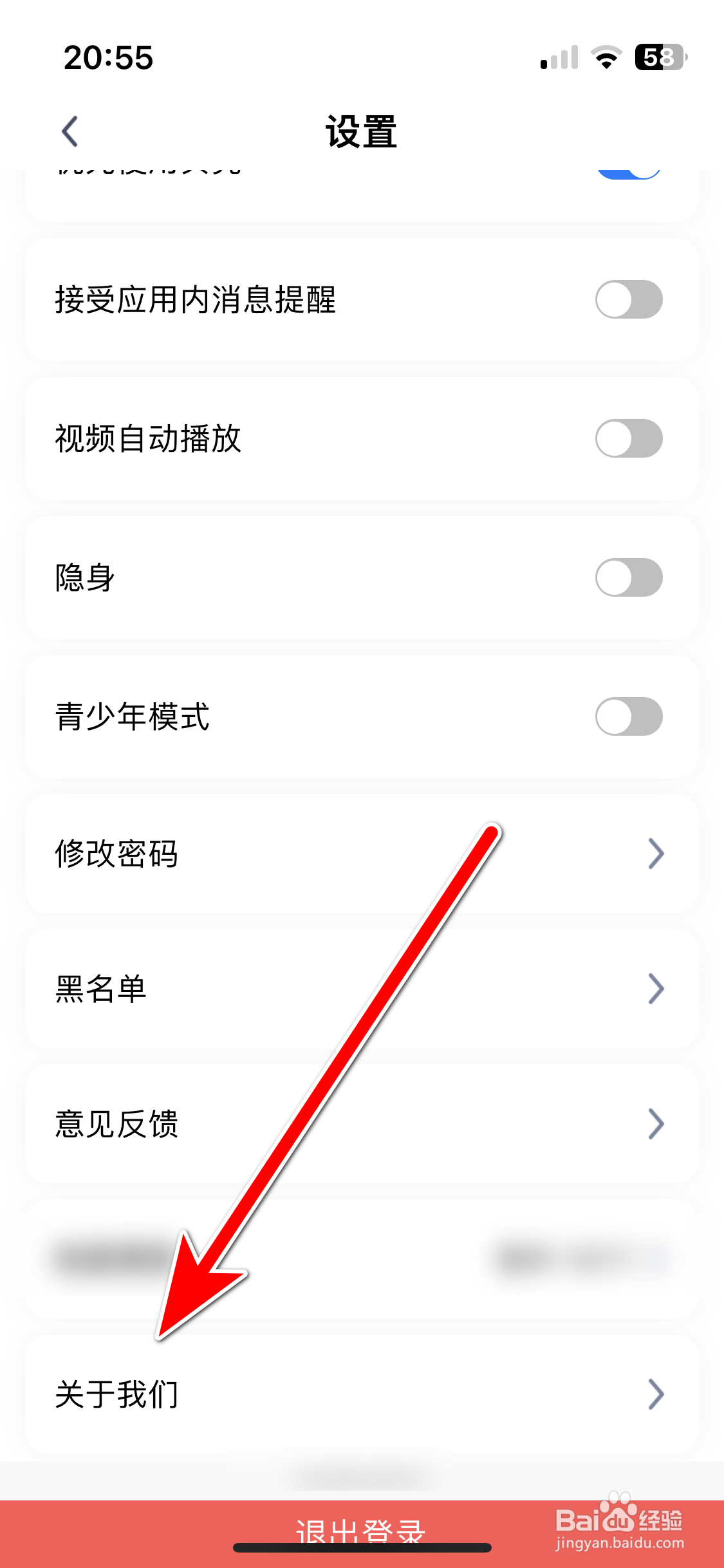Enable 隐身 mode switch

629,577
